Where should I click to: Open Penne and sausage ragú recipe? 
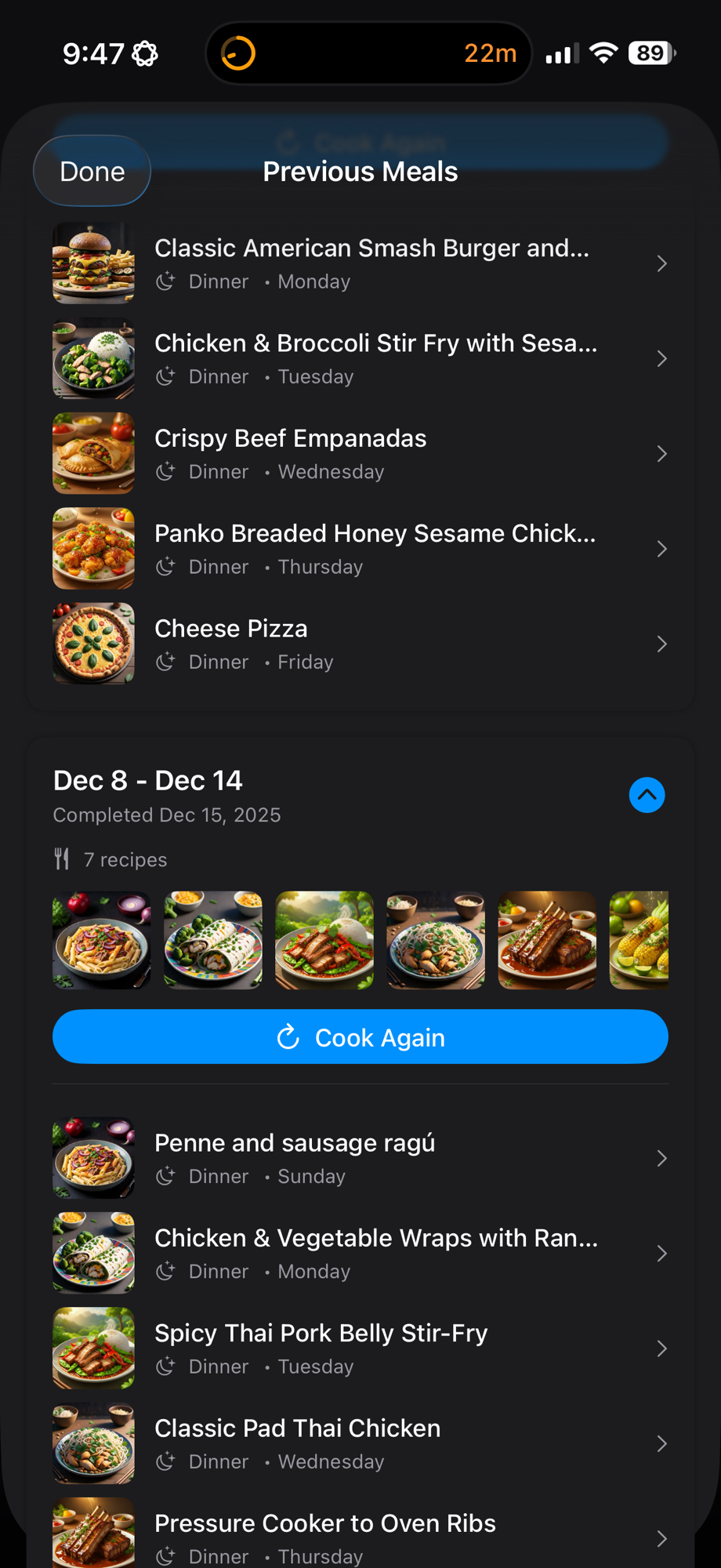[x=360, y=1158]
